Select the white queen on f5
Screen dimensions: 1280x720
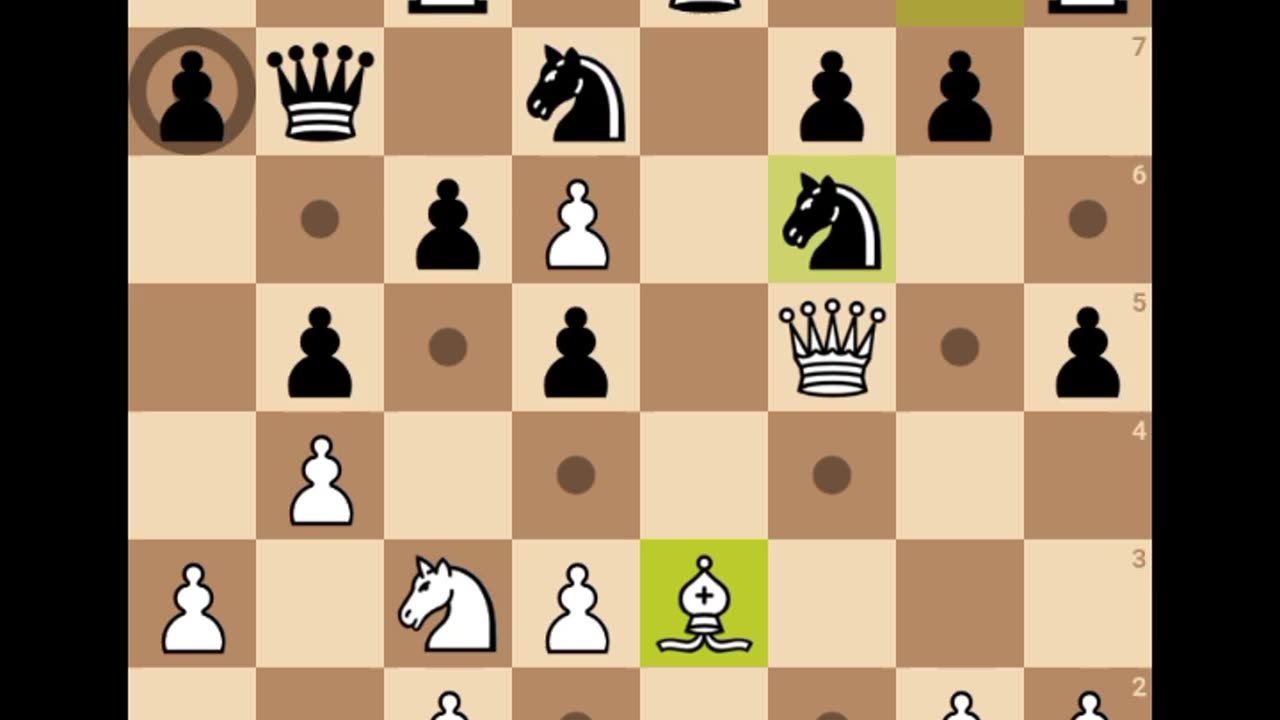[832, 347]
